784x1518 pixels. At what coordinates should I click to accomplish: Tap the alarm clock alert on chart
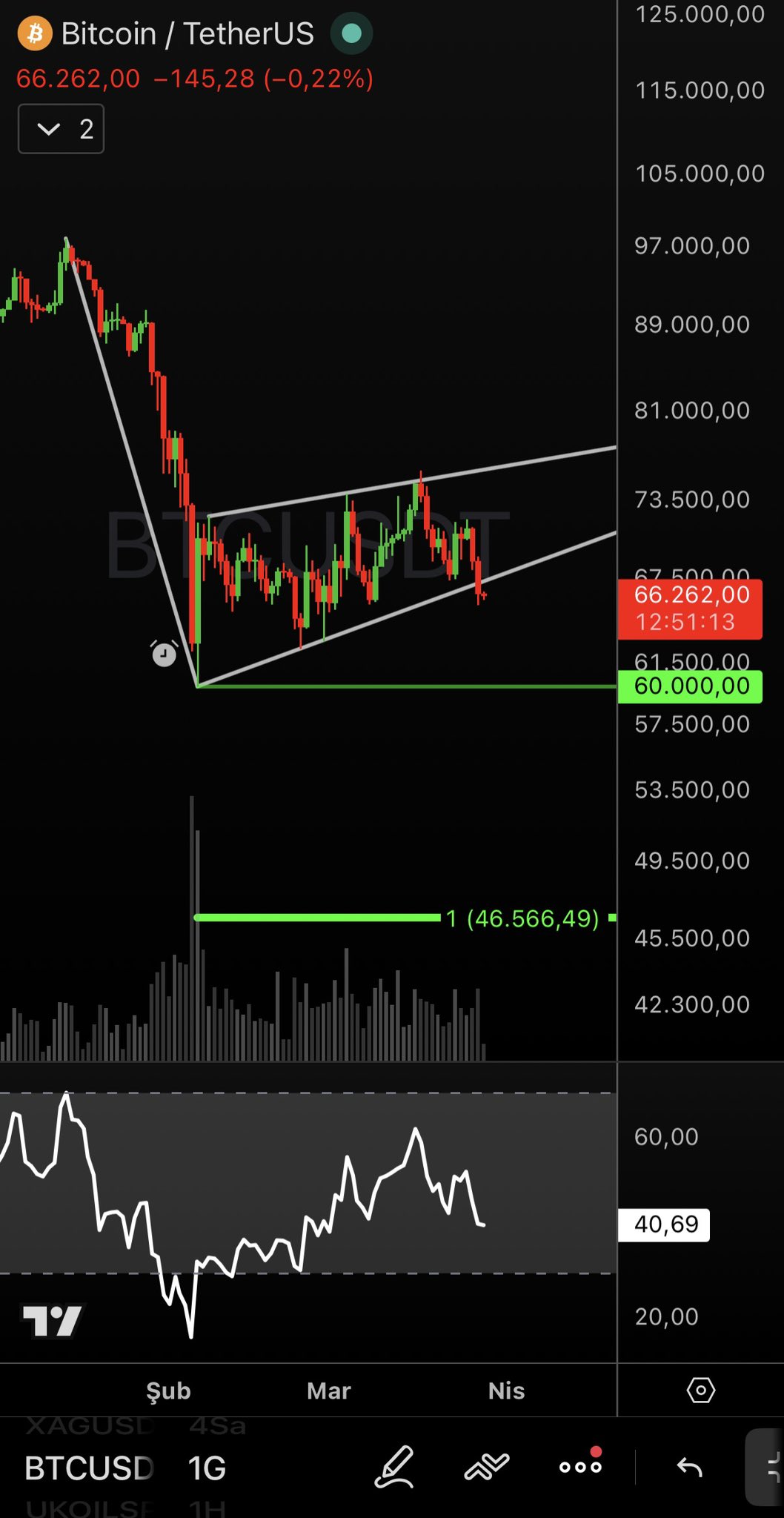click(x=164, y=654)
